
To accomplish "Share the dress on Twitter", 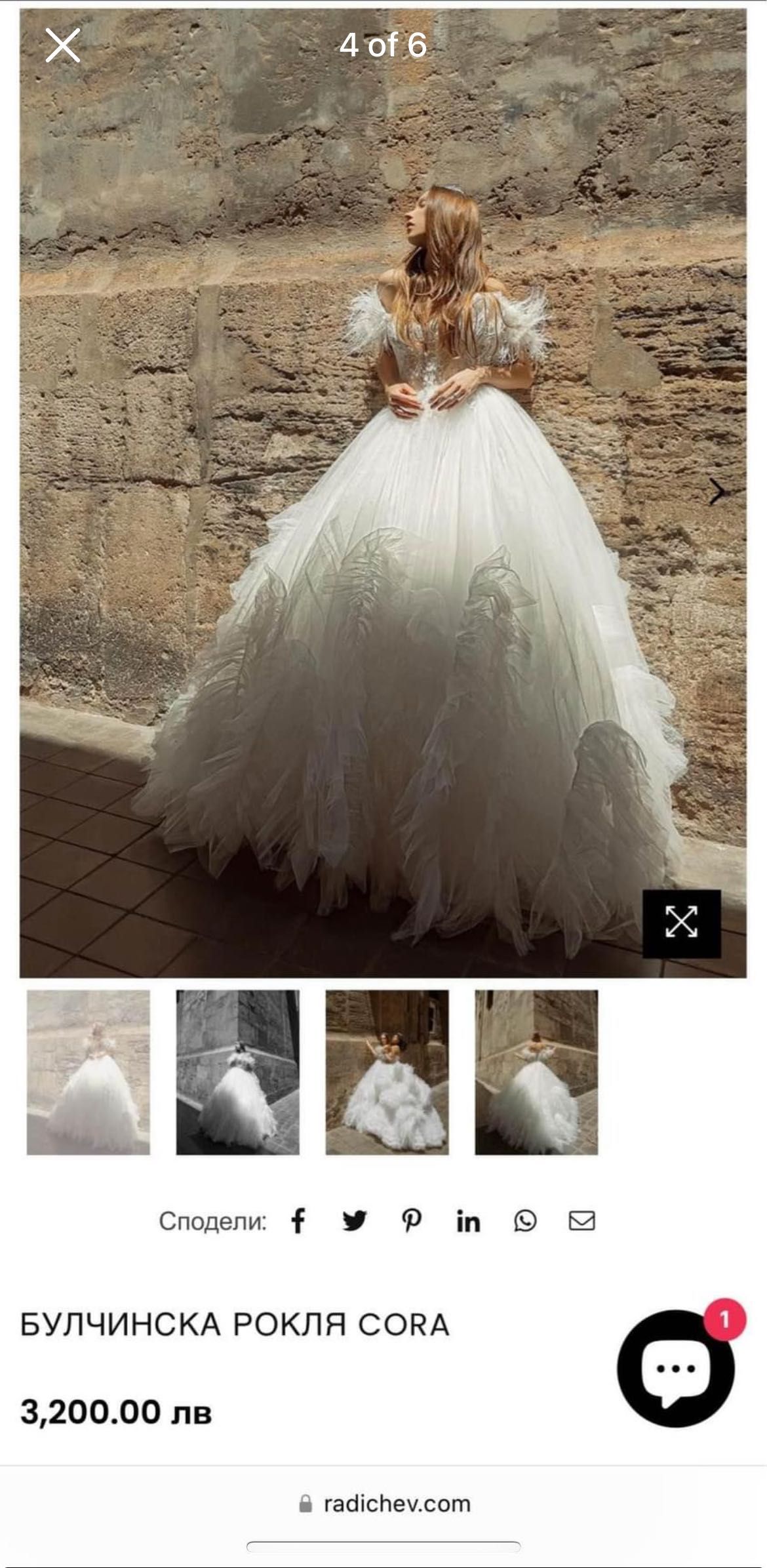I will [355, 1221].
